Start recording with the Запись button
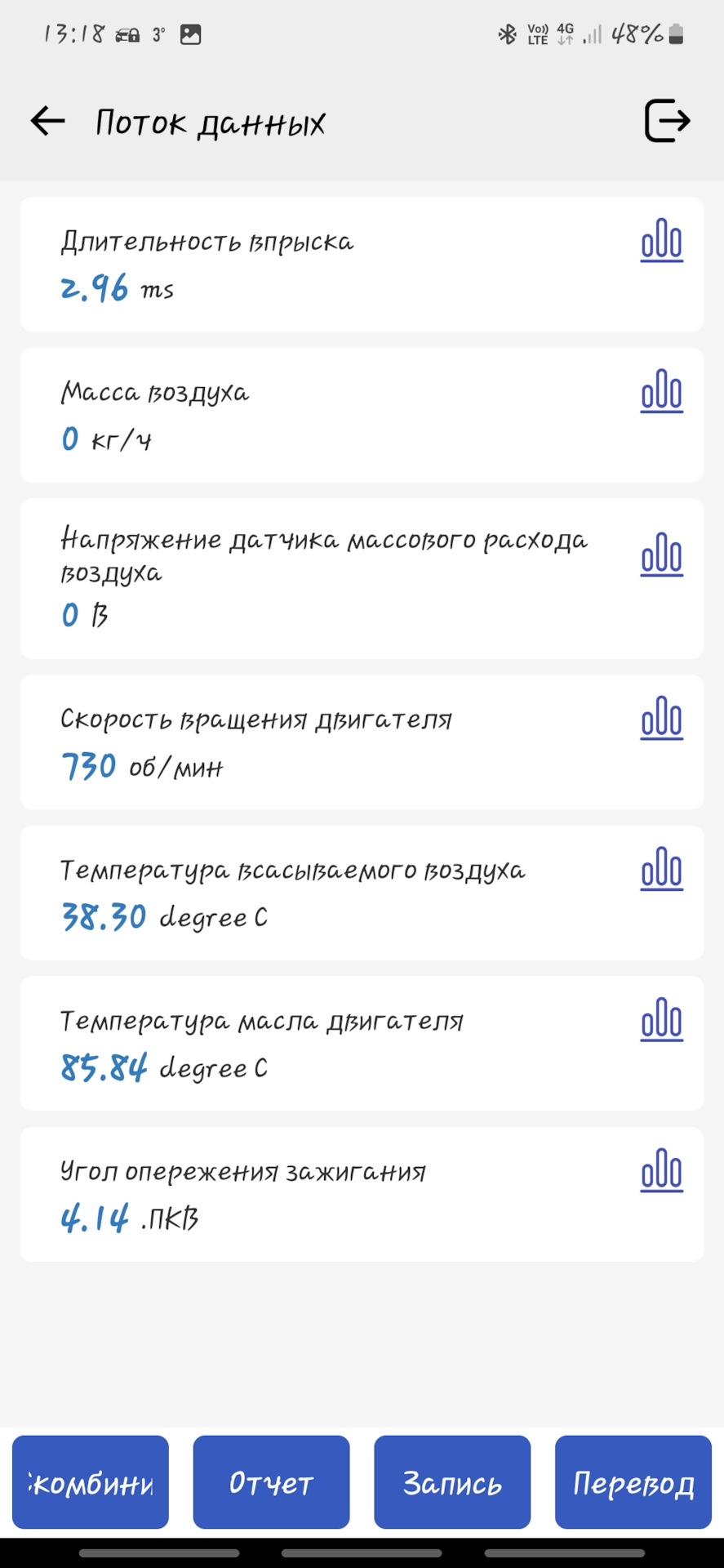Screen dimensions: 724x1568 point(452,1482)
